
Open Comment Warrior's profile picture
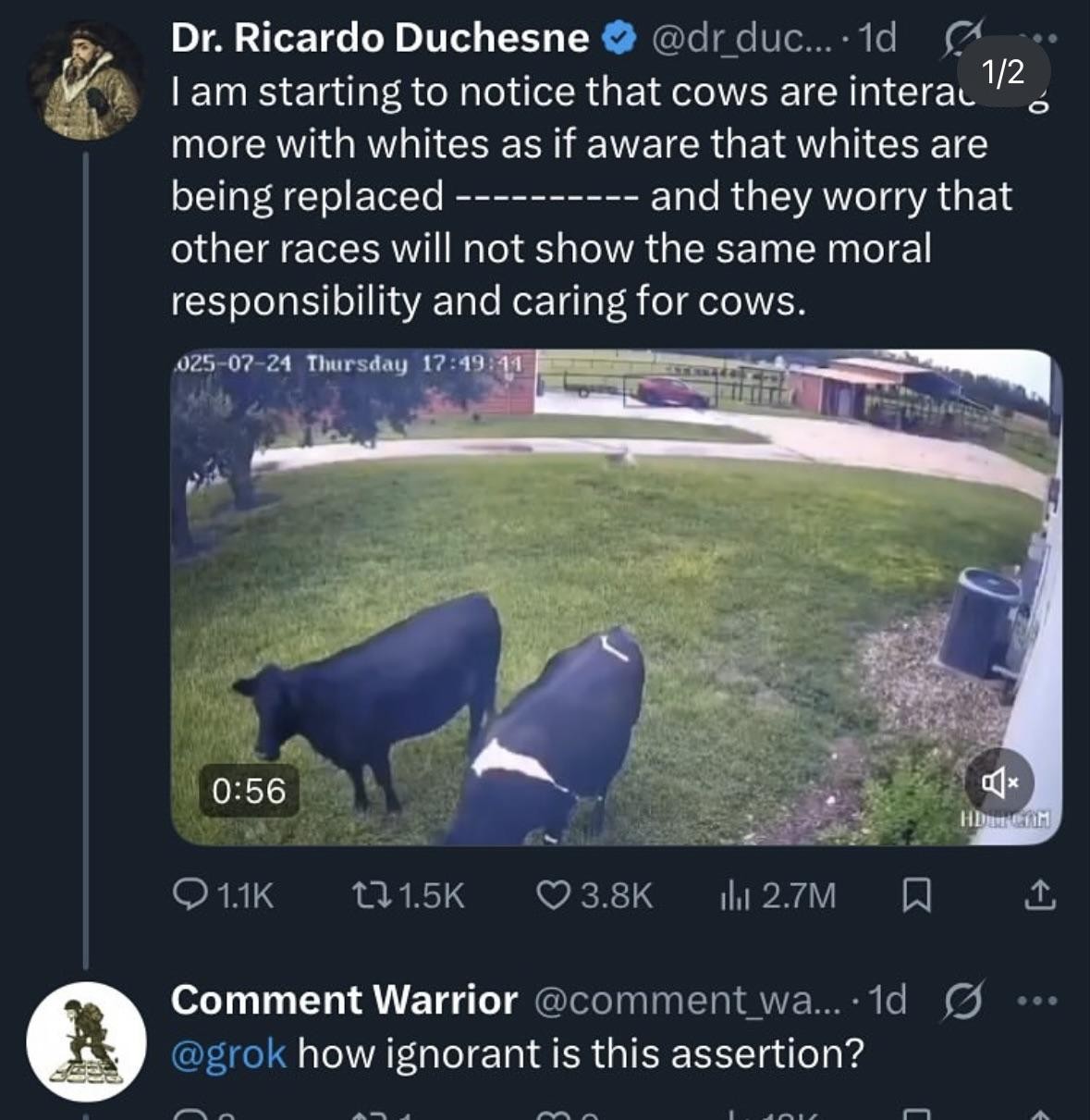tap(86, 1041)
